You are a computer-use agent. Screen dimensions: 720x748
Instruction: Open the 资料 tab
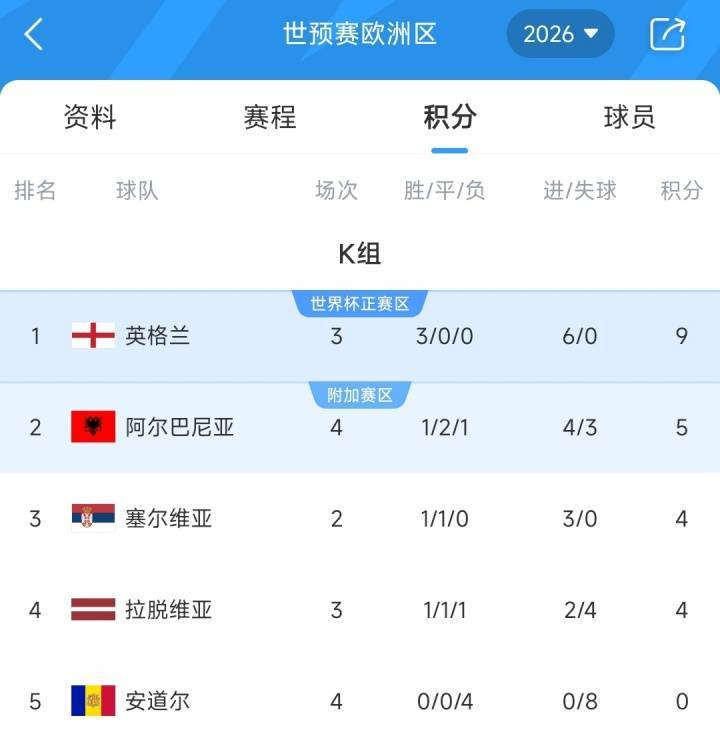(x=91, y=117)
